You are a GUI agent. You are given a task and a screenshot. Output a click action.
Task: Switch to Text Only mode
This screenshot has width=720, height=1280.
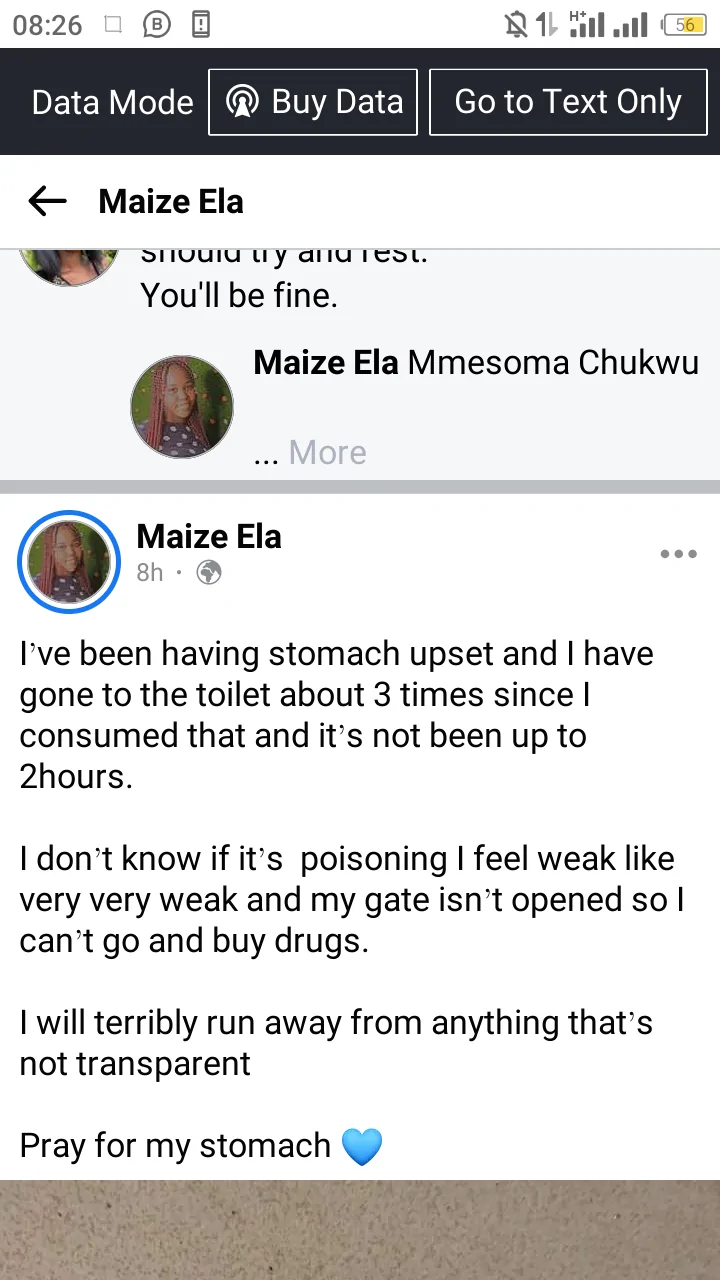click(x=567, y=102)
